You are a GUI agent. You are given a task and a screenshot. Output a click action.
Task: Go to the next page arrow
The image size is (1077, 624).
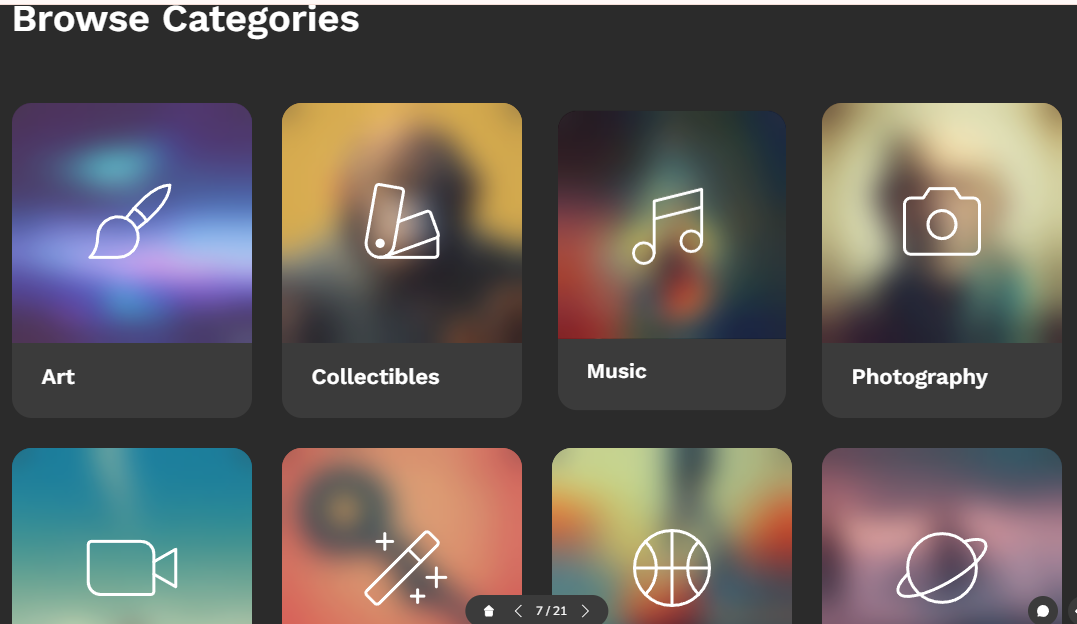586,611
